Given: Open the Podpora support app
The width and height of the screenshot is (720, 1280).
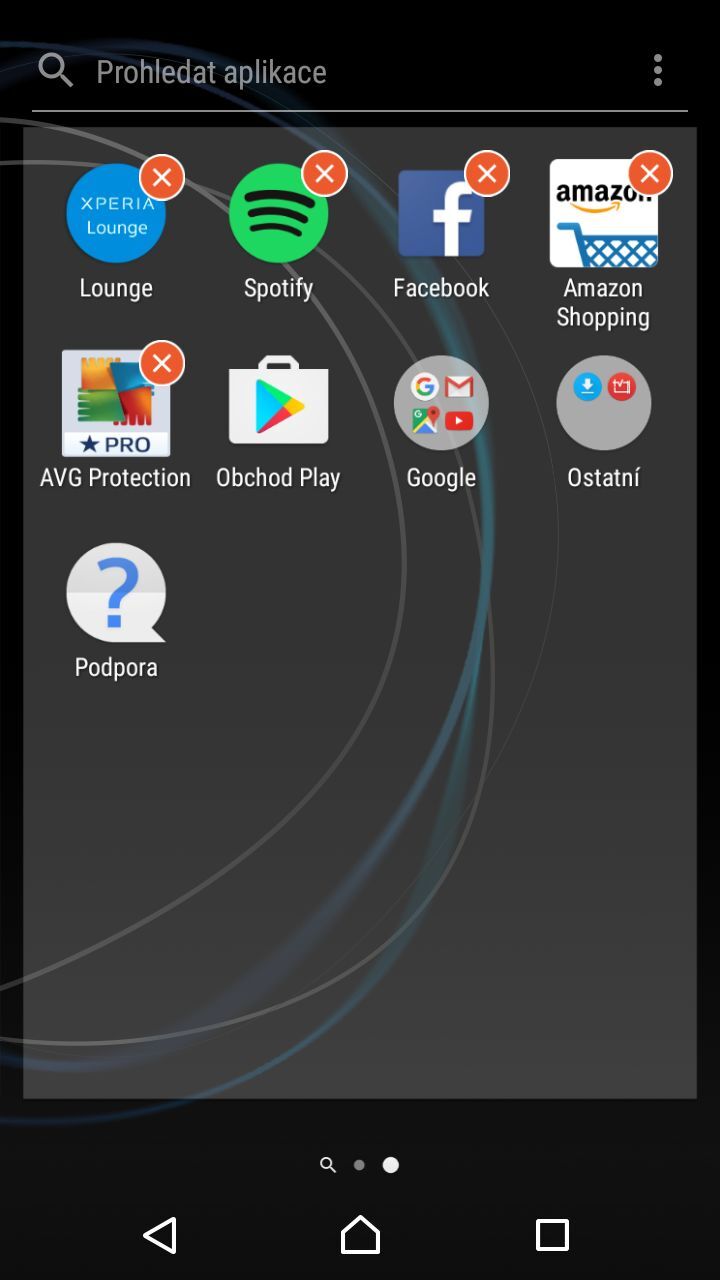Looking at the screenshot, I should [x=116, y=593].
